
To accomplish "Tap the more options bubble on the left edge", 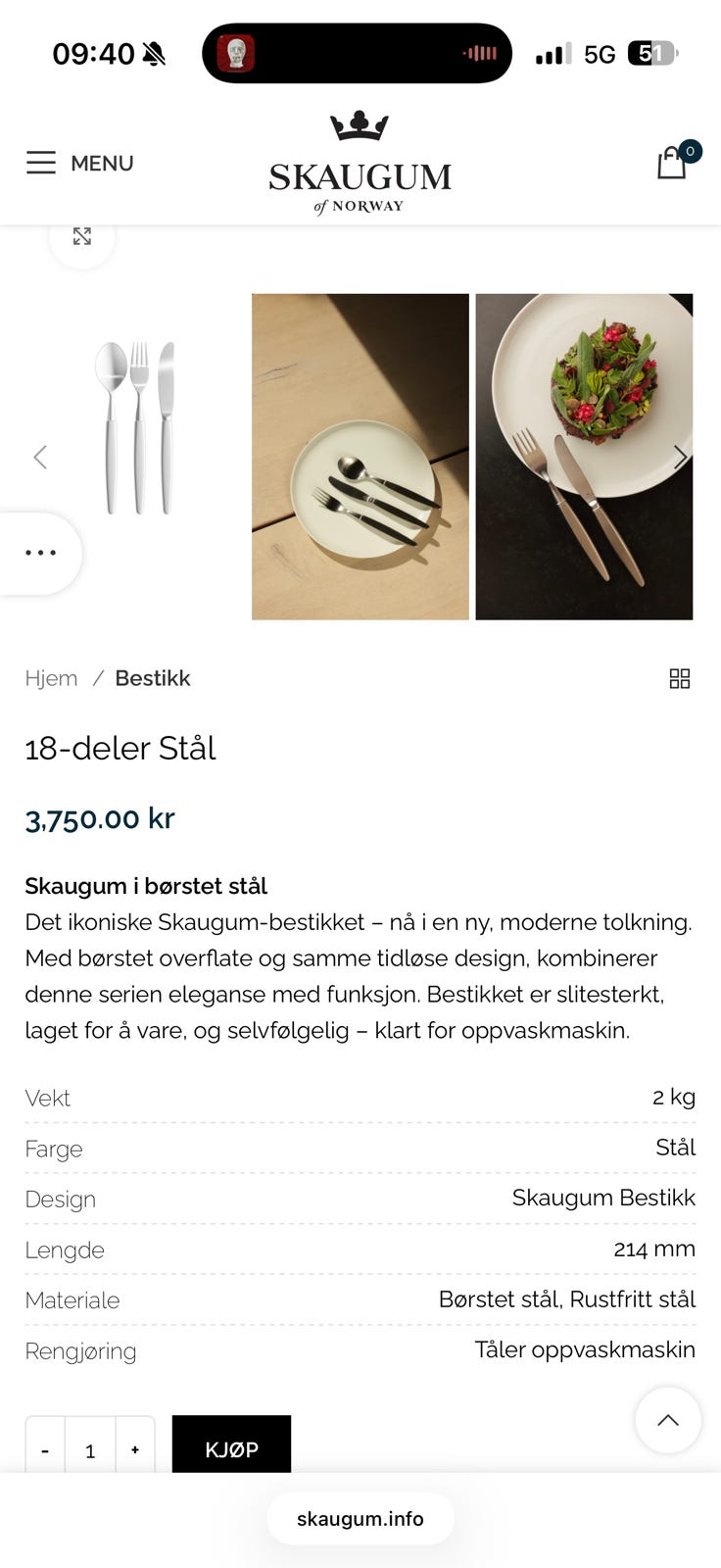I will 40,552.
